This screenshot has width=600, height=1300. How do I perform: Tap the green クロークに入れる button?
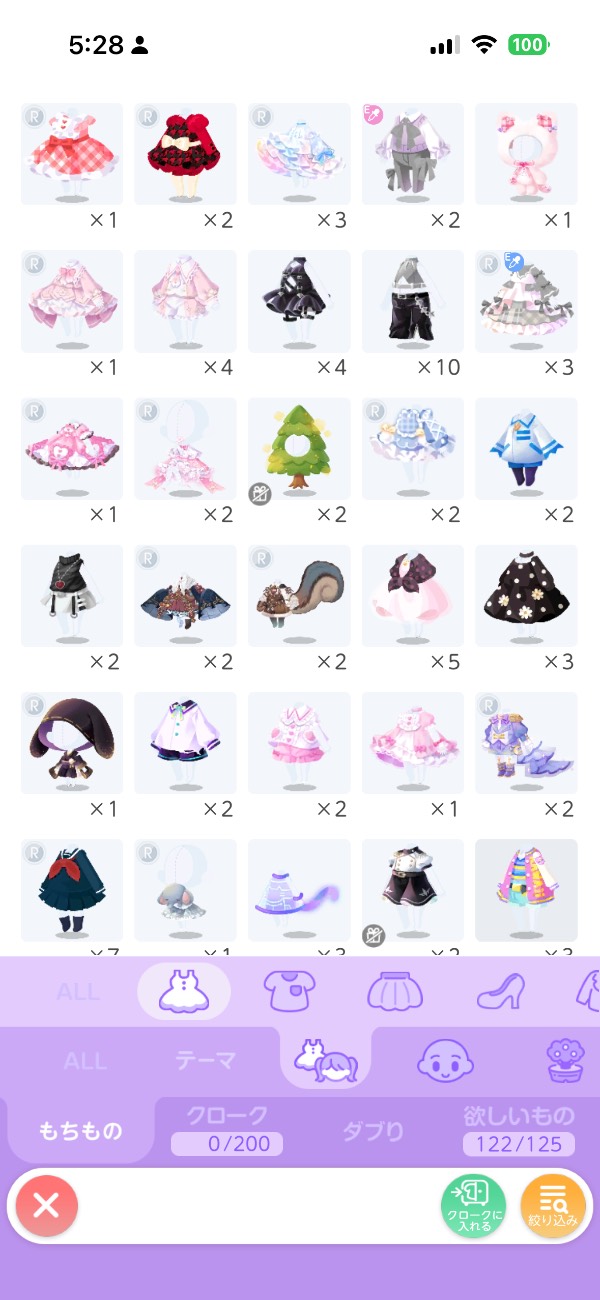pos(473,1206)
